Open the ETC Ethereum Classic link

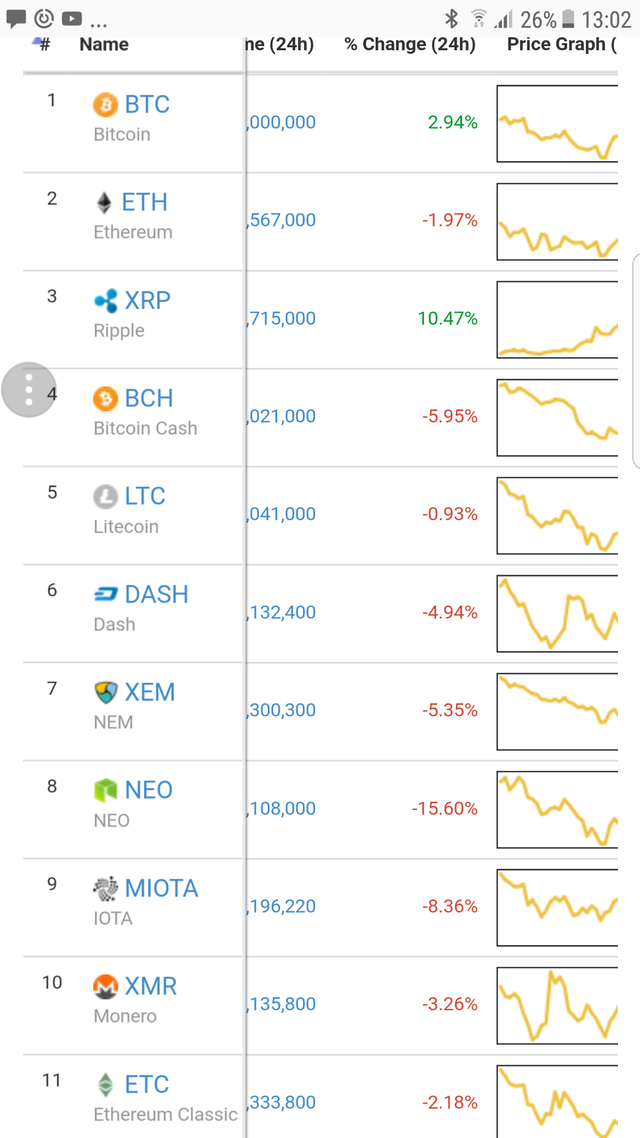pyautogui.click(x=146, y=1085)
